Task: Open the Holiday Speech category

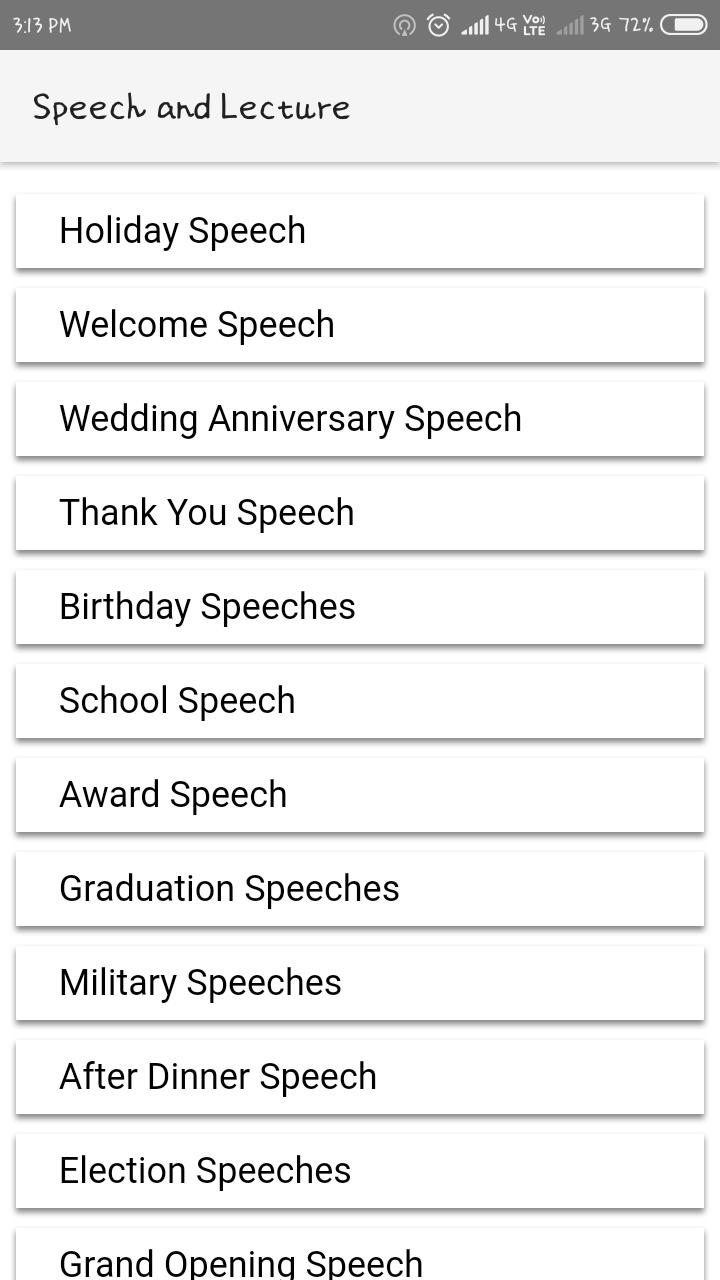Action: tap(360, 231)
